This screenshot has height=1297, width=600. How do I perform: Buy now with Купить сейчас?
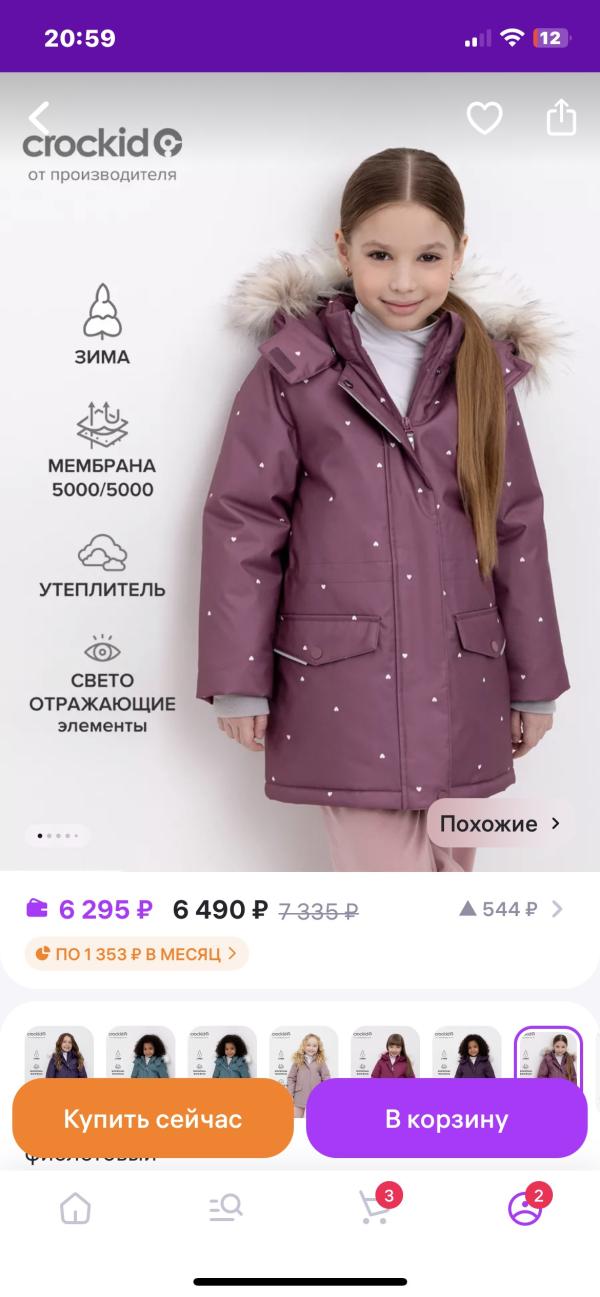153,1118
